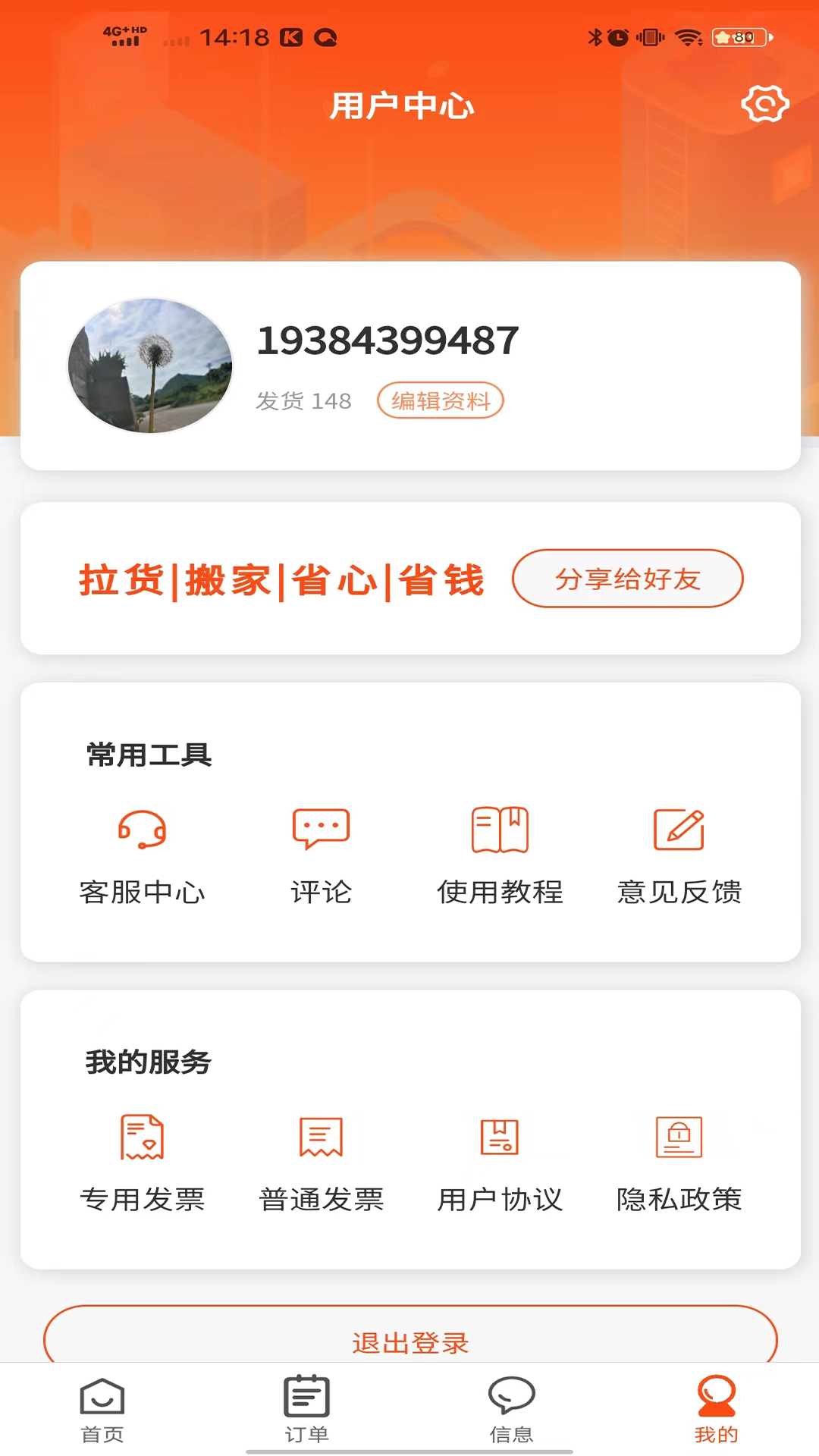Click the 编辑资料 edit profile button
This screenshot has width=819, height=1456.
tap(441, 400)
